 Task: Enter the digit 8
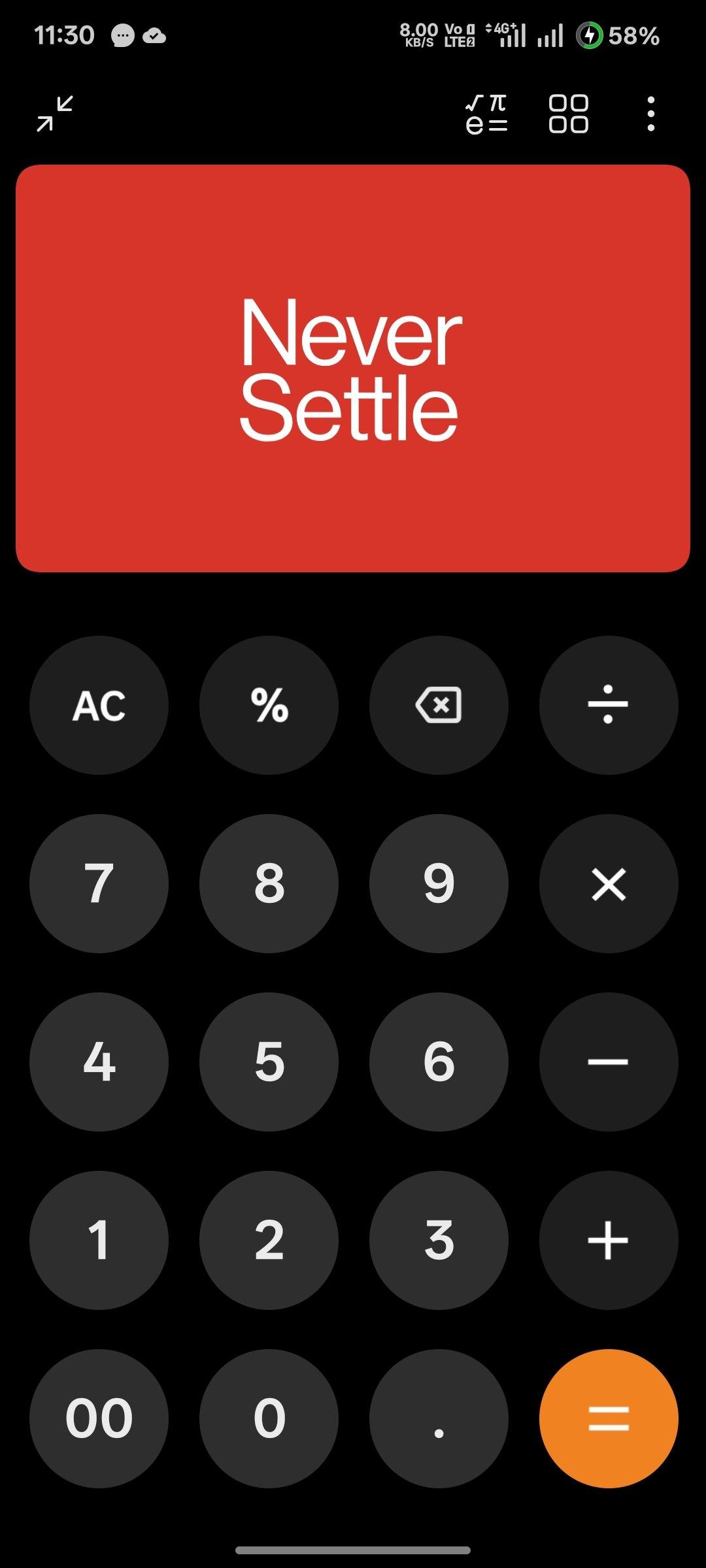269,883
